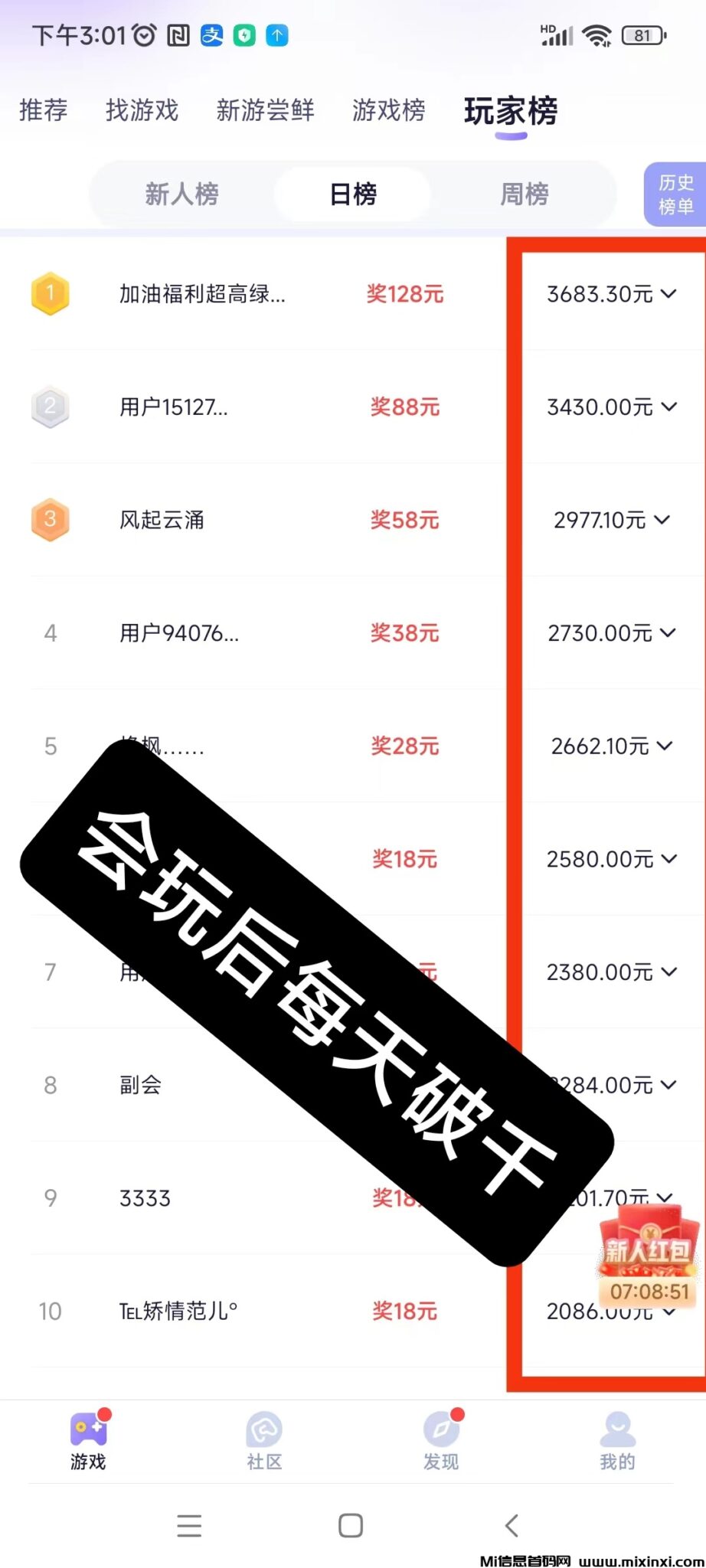Tap the recents button in navigation bar

(189, 1525)
